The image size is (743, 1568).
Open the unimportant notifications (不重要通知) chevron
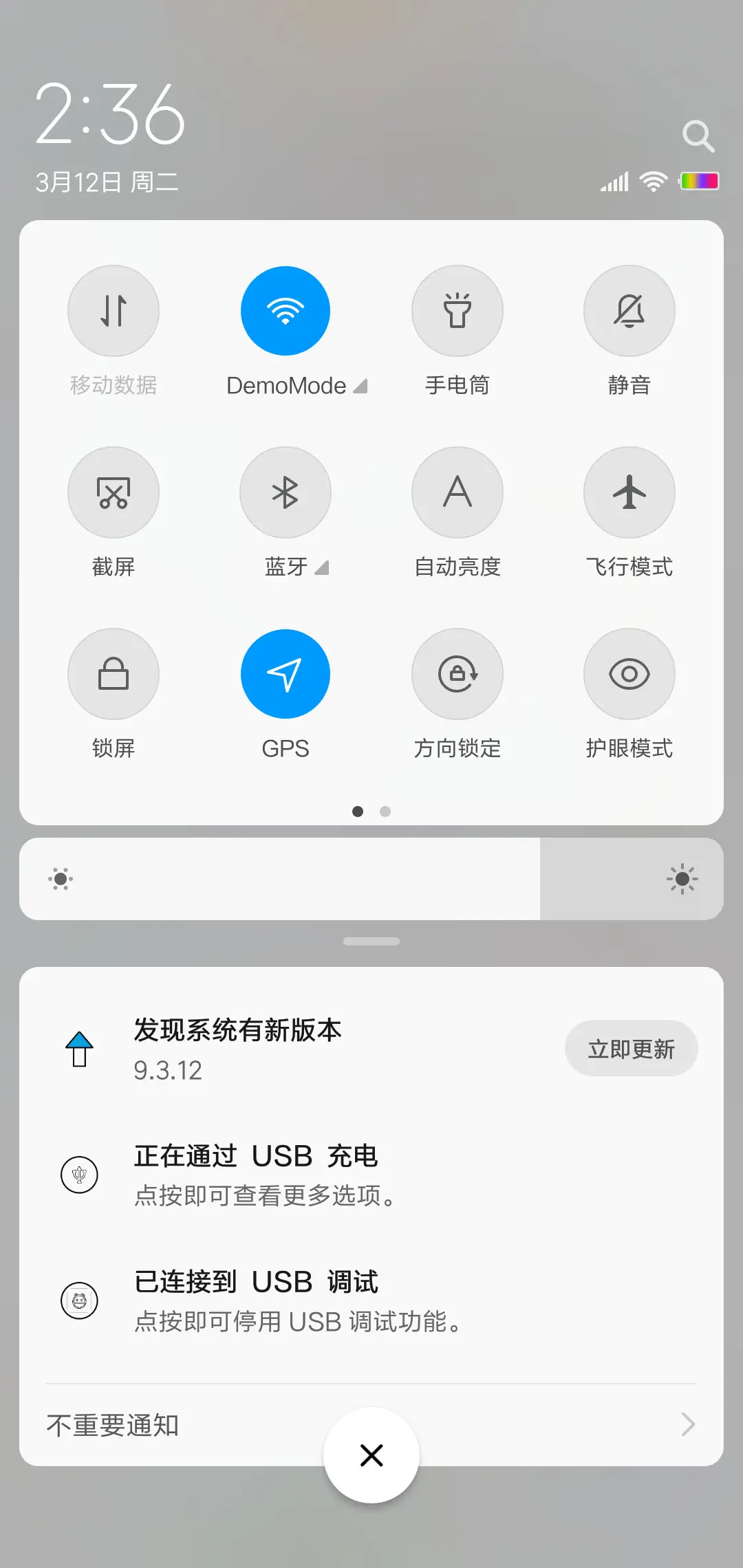[688, 1424]
